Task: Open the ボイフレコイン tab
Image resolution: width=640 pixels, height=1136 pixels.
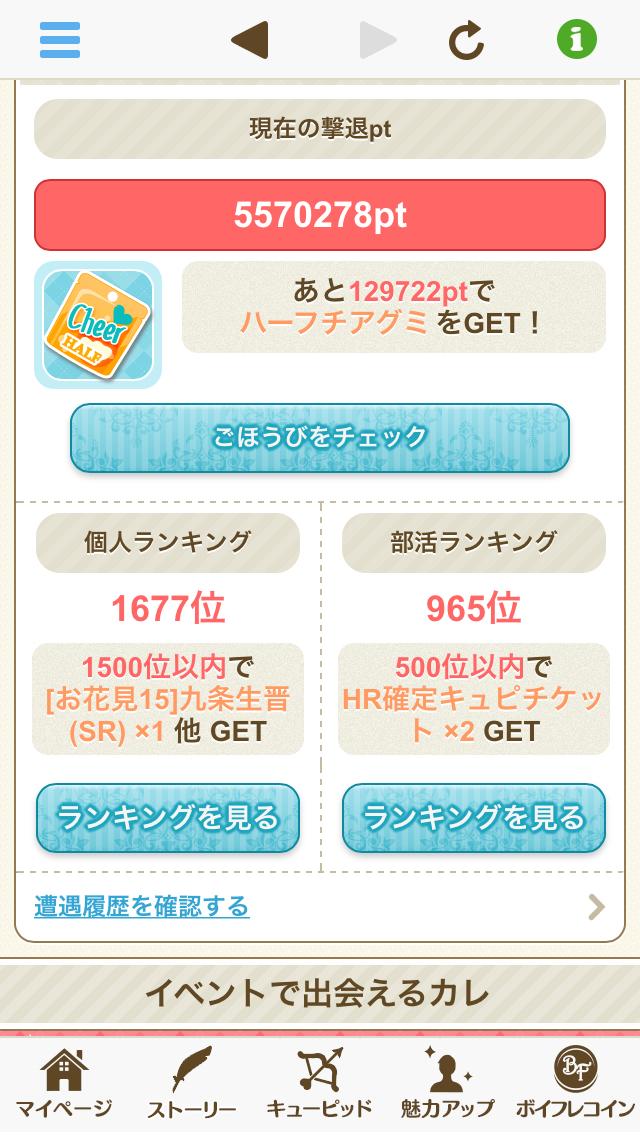Action: tap(575, 1084)
